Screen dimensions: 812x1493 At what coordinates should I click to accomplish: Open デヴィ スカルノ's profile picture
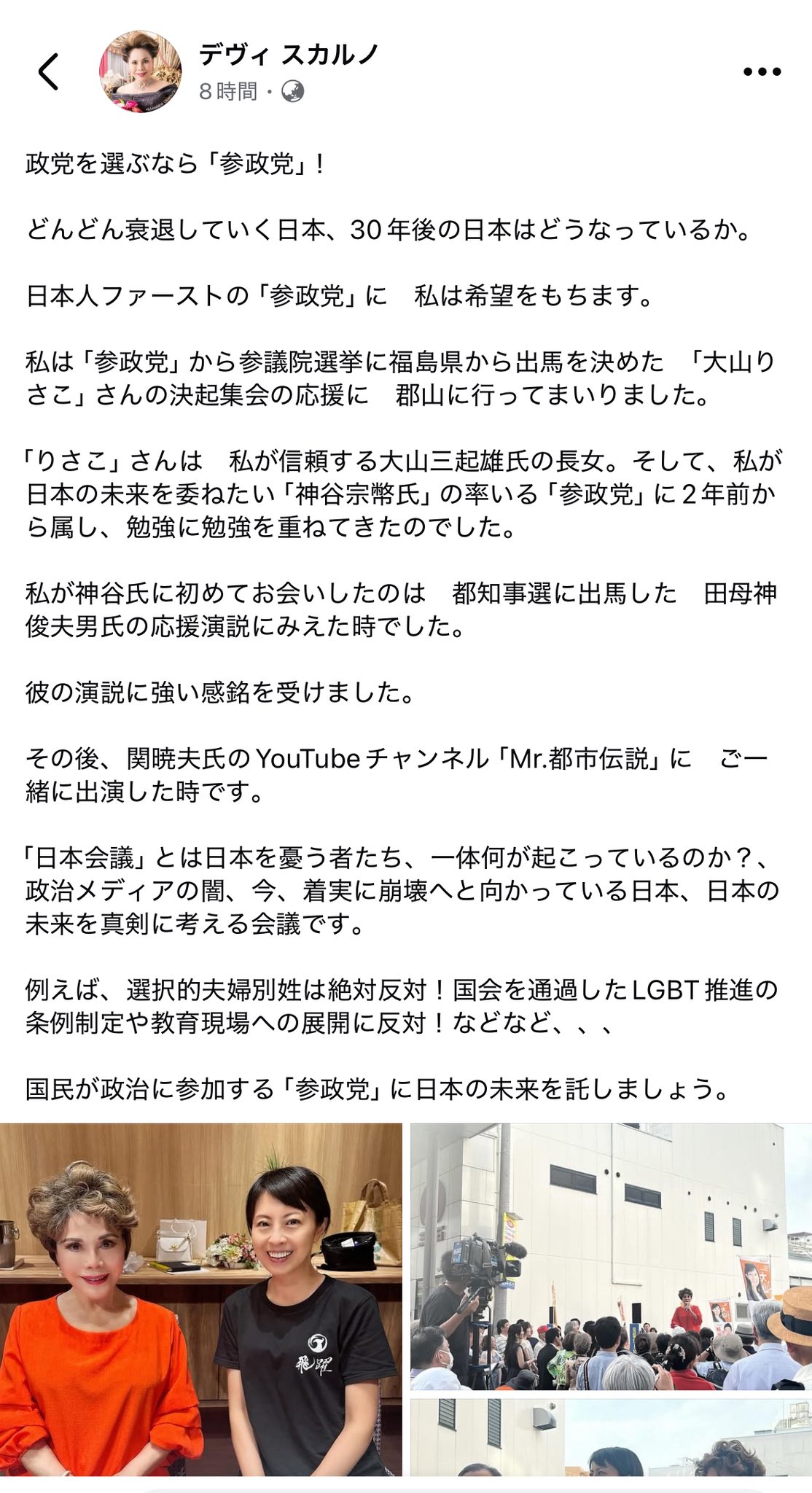(140, 71)
